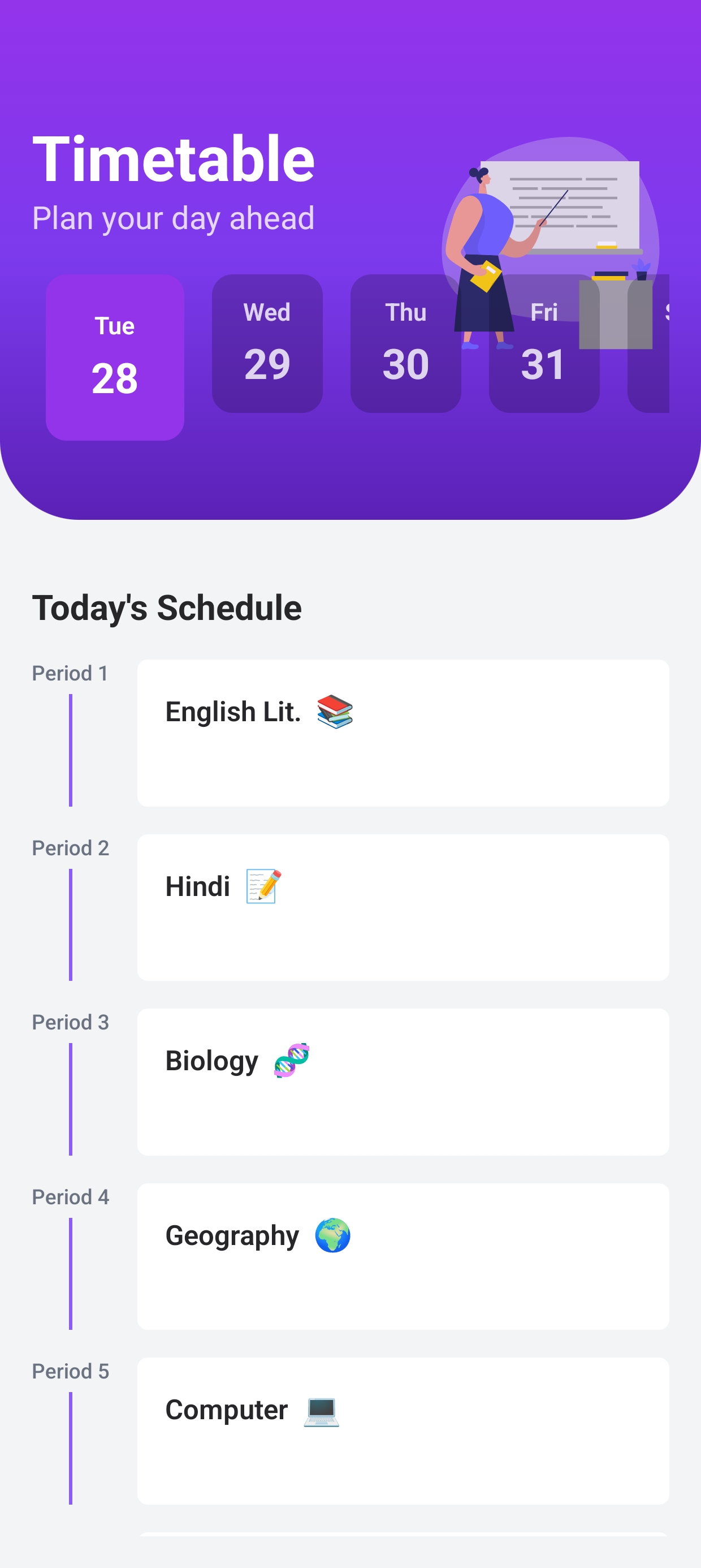The image size is (701, 1568).
Task: Click the globe icon next to Geography
Action: pyautogui.click(x=332, y=1235)
